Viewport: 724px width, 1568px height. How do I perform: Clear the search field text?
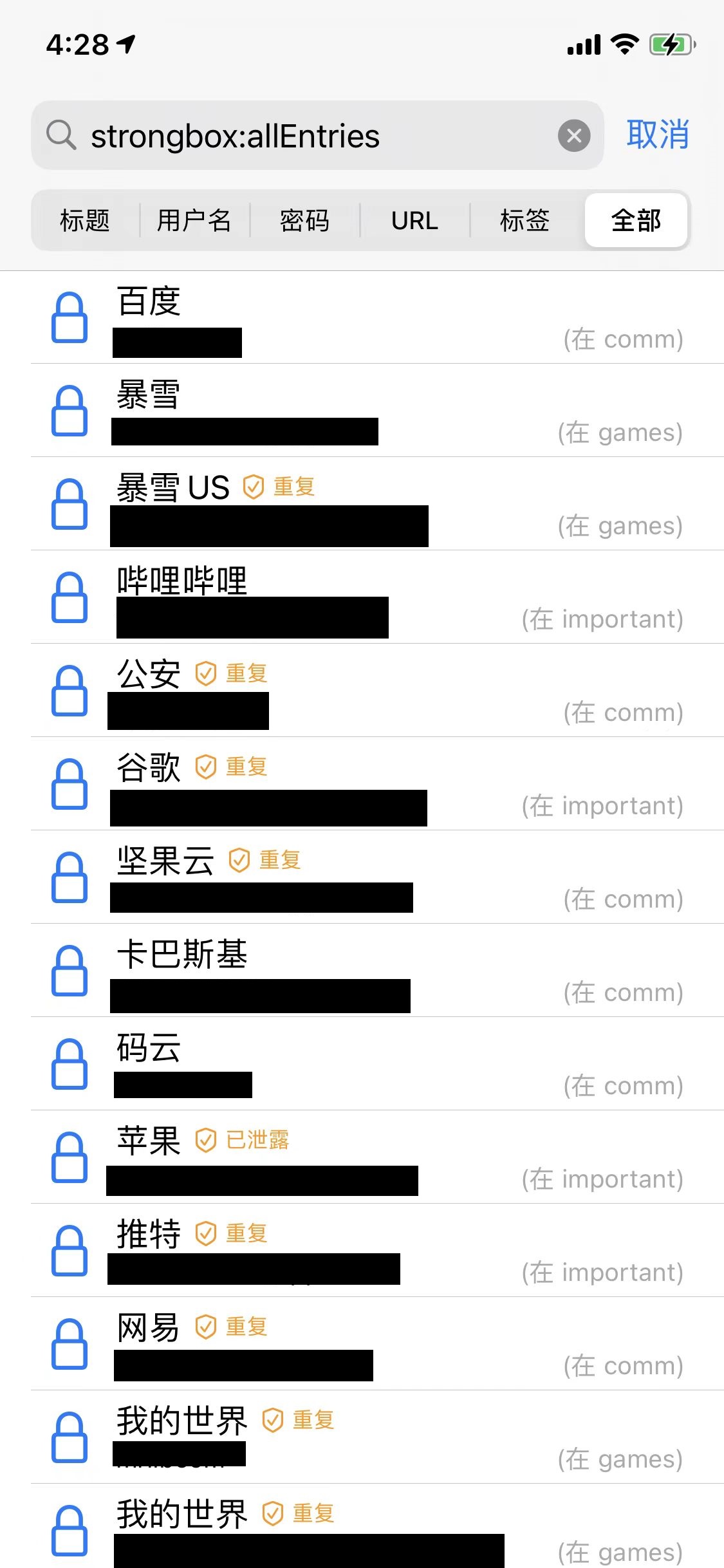click(x=574, y=136)
